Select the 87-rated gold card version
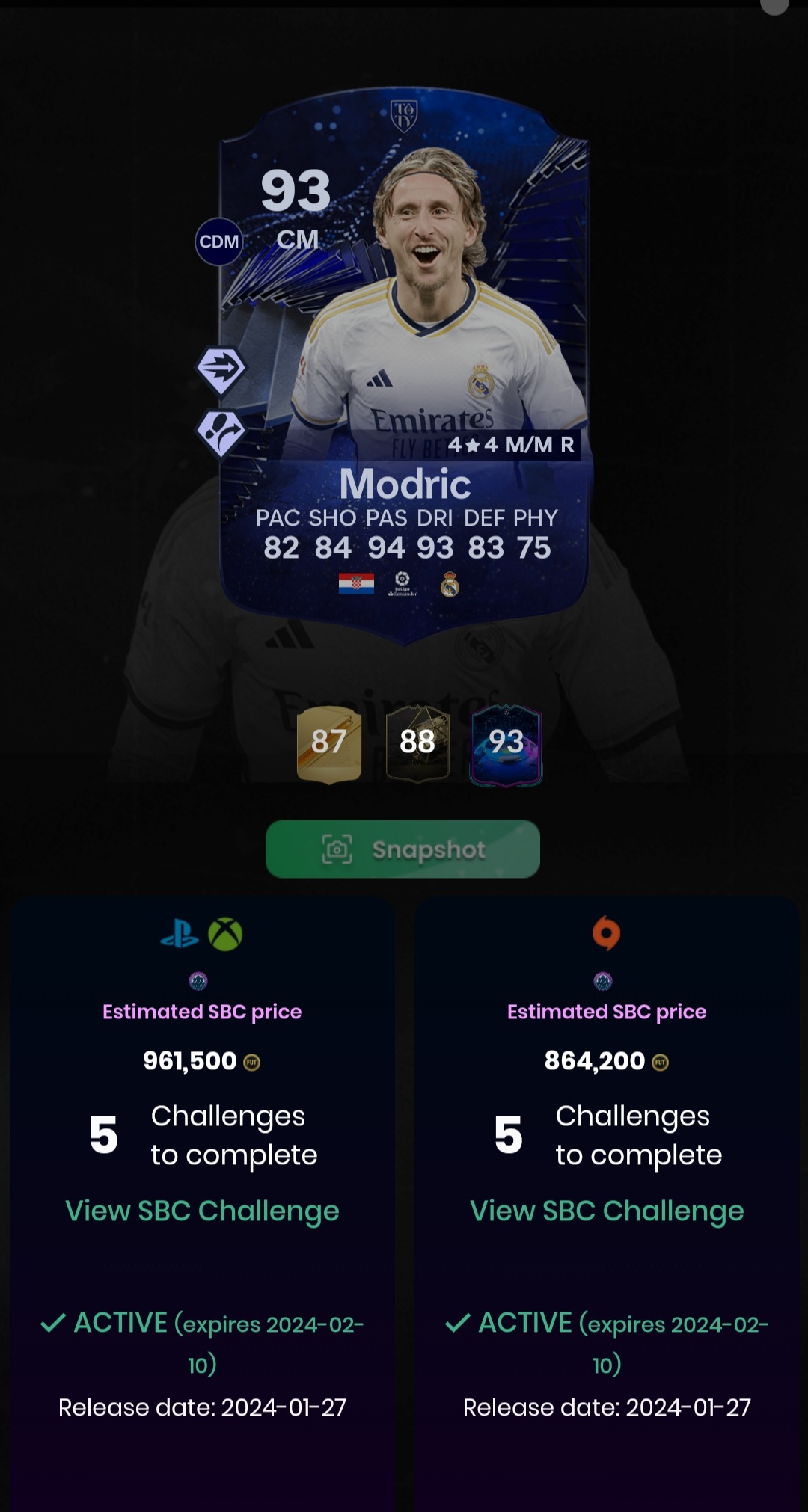The image size is (808, 1512). click(x=329, y=744)
